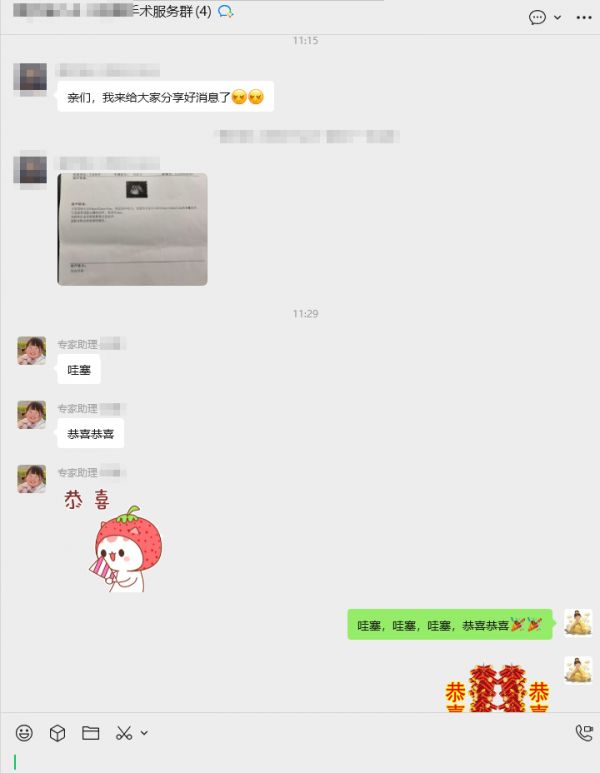The height and width of the screenshot is (773, 600).
Task: Expand the dropdown next to chat bubble
Action: coord(557,17)
